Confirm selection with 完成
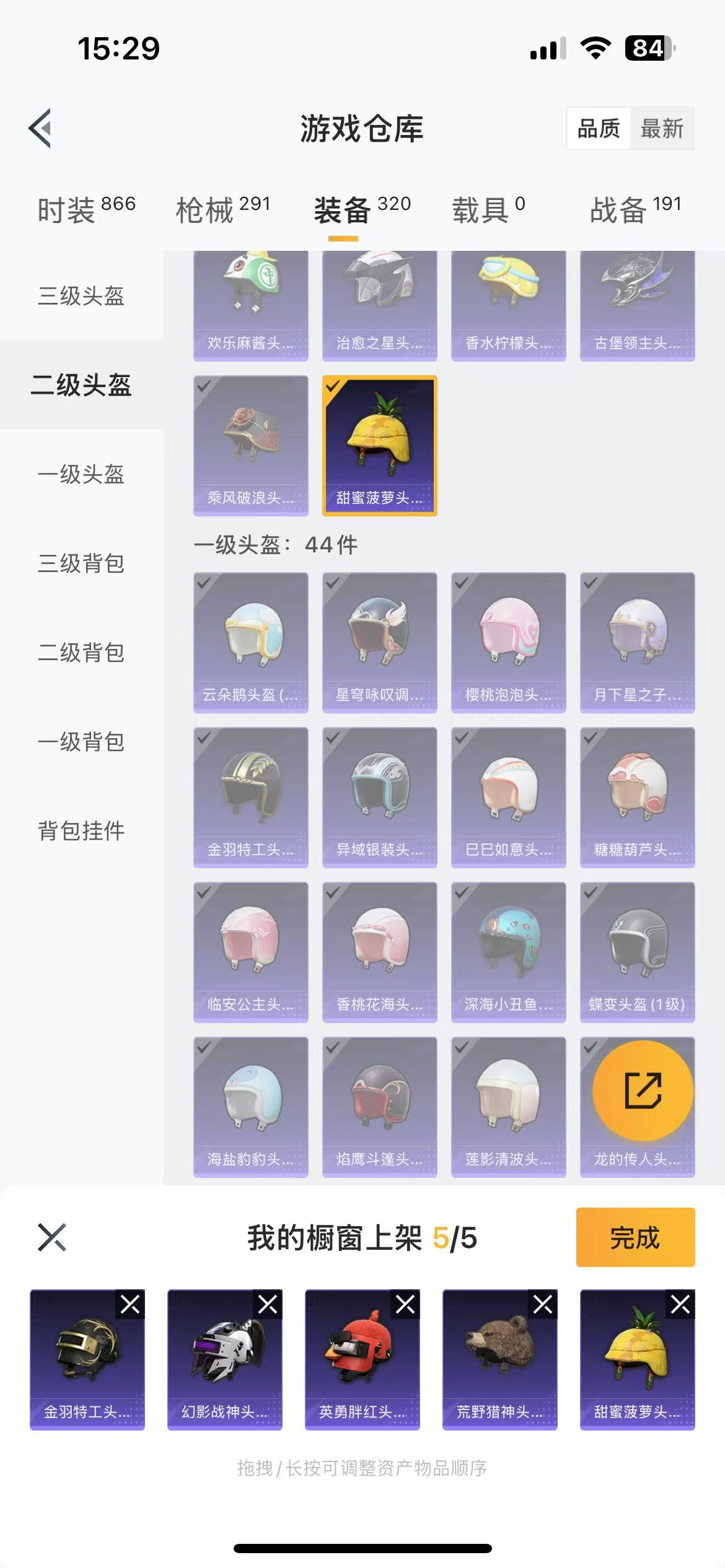Viewport: 725px width, 1568px height. tap(635, 1237)
